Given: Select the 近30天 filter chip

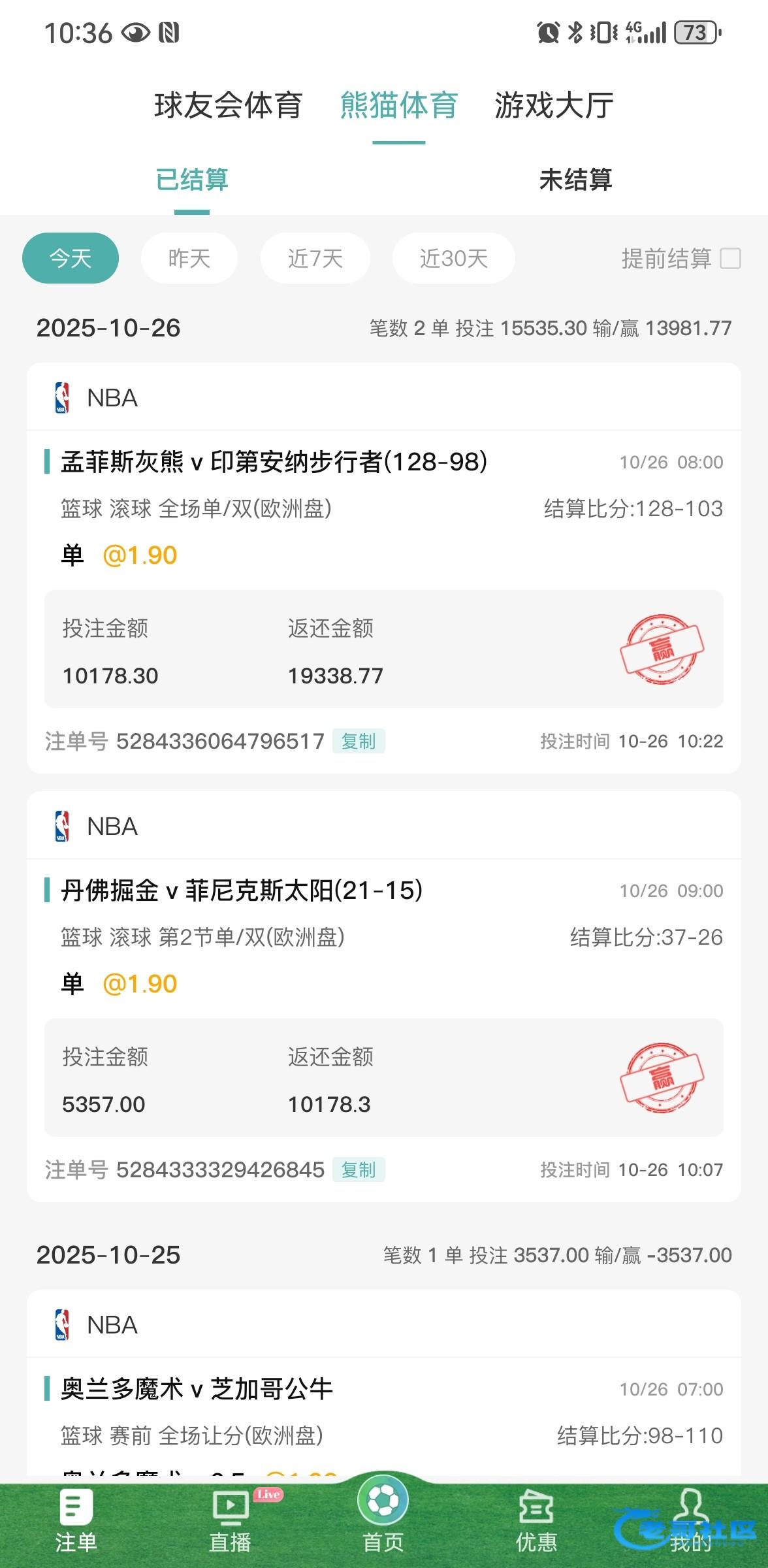Looking at the screenshot, I should point(454,259).
